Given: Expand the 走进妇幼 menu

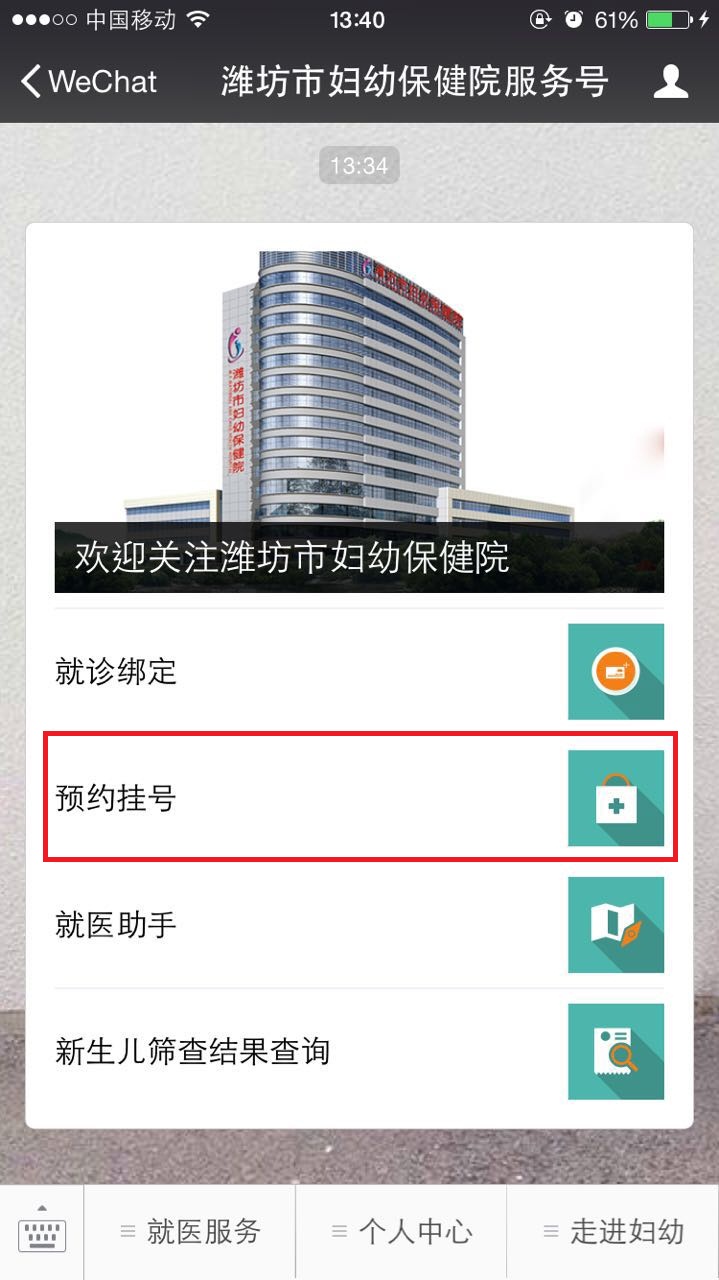Looking at the screenshot, I should point(613,1232).
